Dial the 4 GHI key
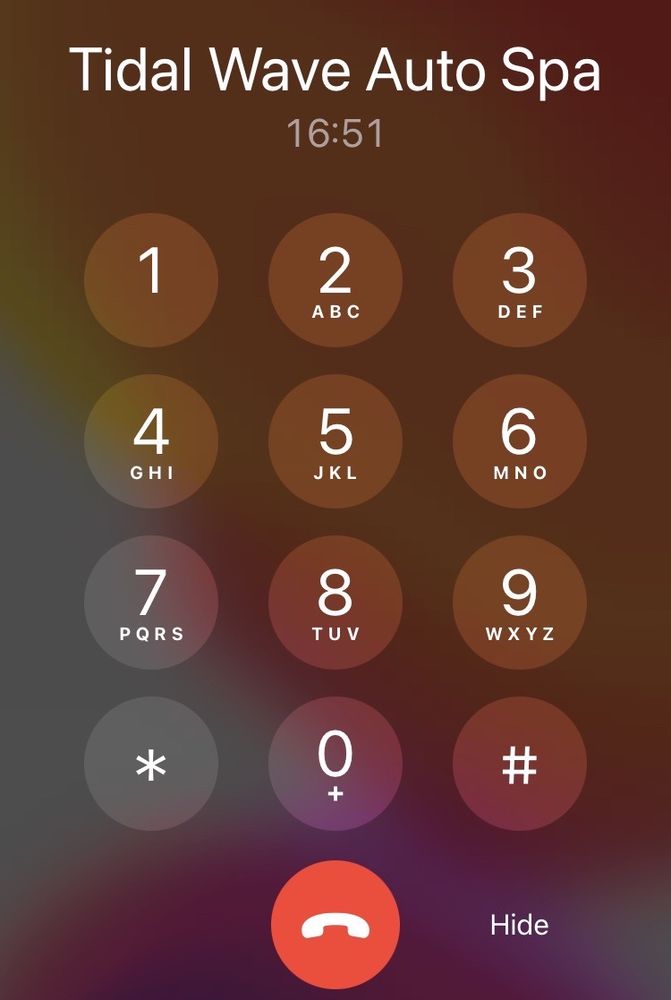The height and width of the screenshot is (1000, 671). [x=151, y=442]
